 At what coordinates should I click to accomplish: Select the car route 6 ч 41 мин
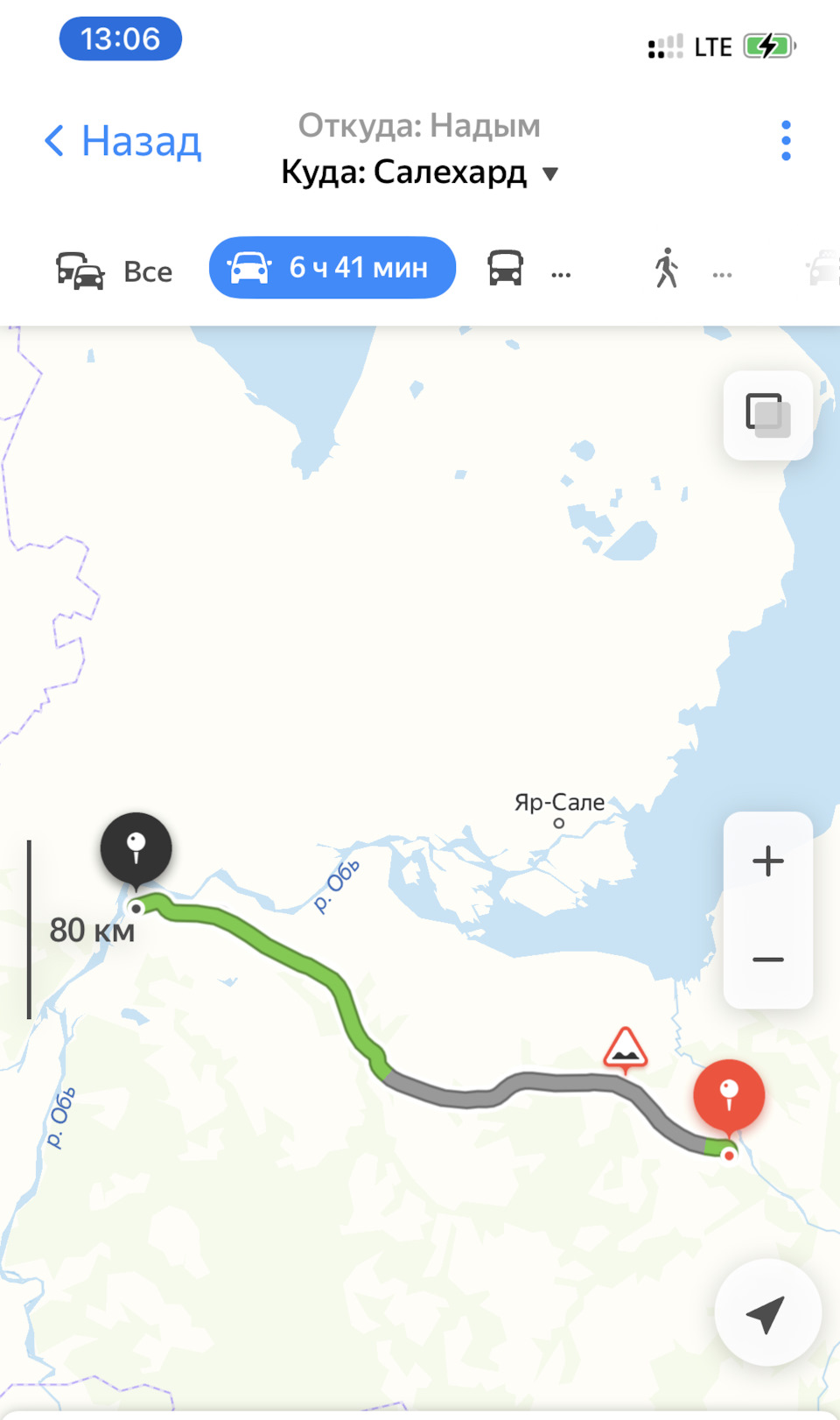[x=332, y=267]
